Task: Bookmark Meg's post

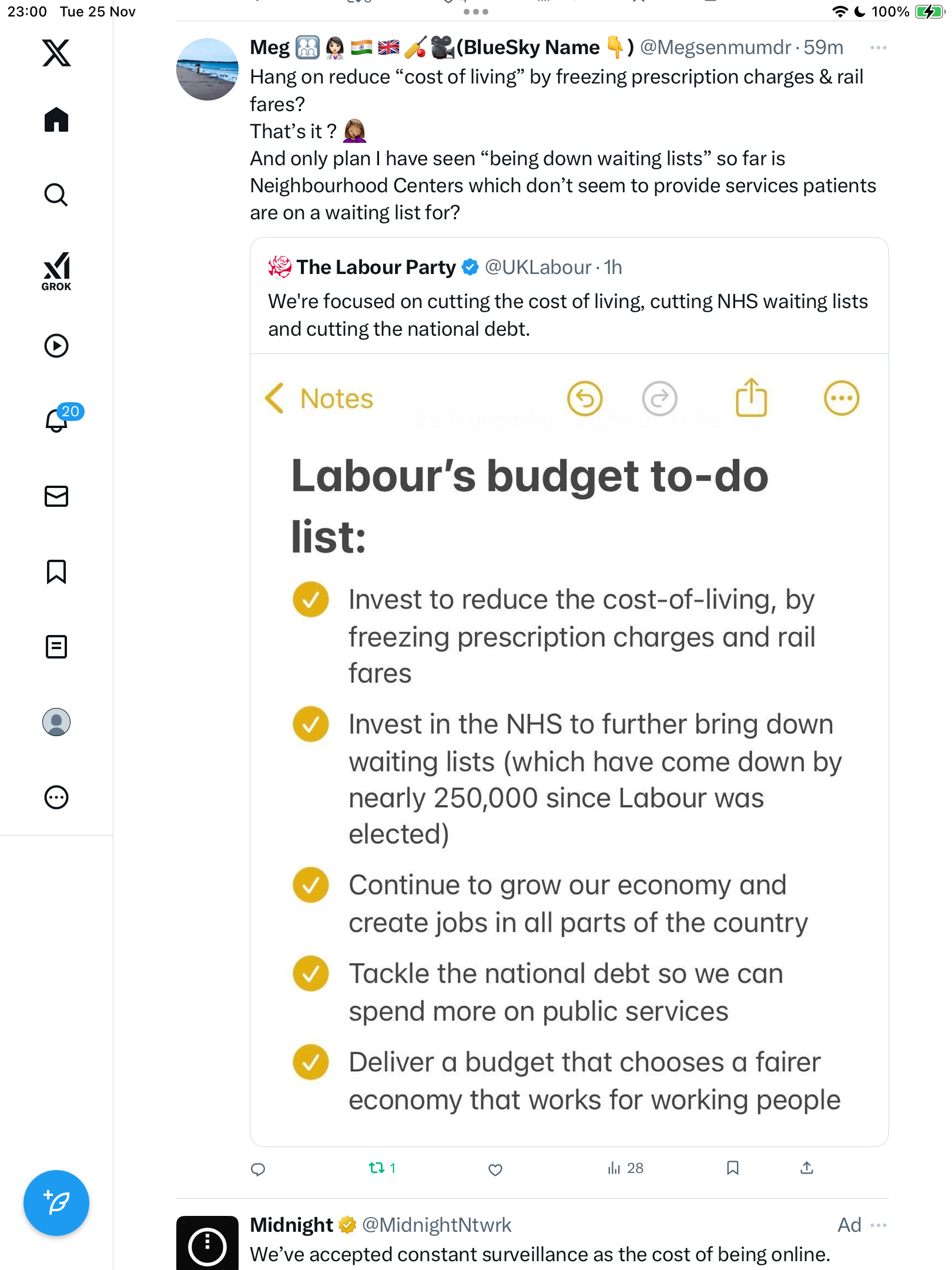Action: click(x=732, y=1168)
